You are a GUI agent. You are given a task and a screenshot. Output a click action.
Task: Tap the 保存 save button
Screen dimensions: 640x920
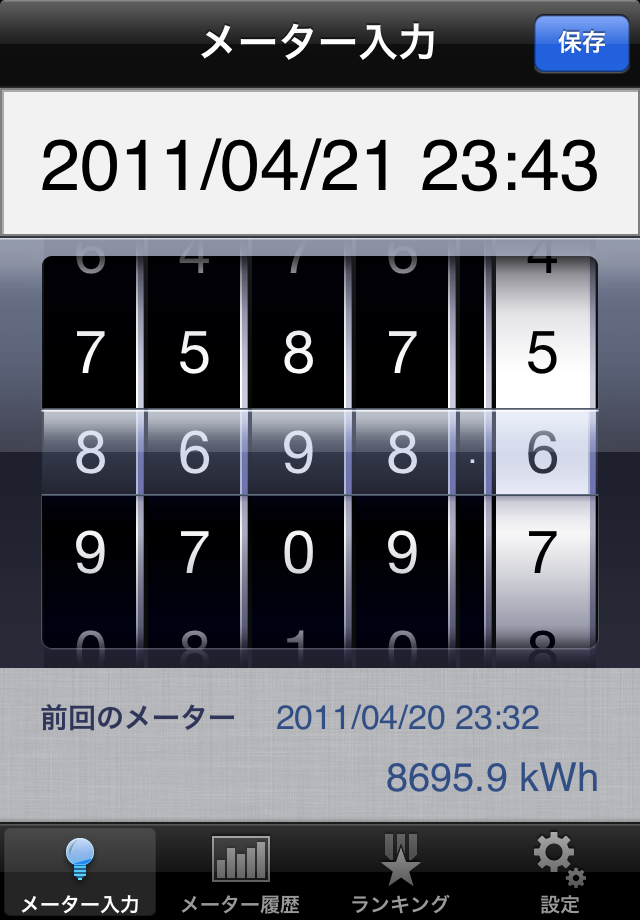click(582, 44)
